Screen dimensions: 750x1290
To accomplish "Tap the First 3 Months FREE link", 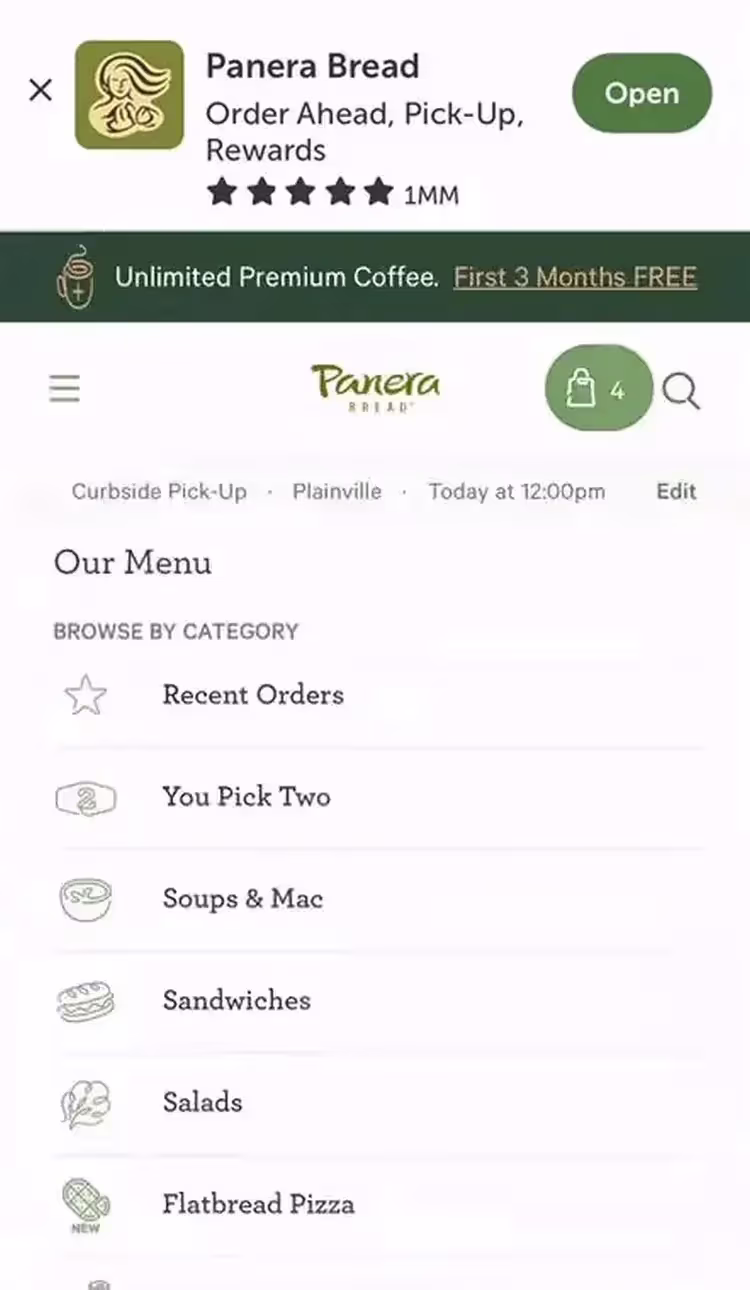I will 575,277.
